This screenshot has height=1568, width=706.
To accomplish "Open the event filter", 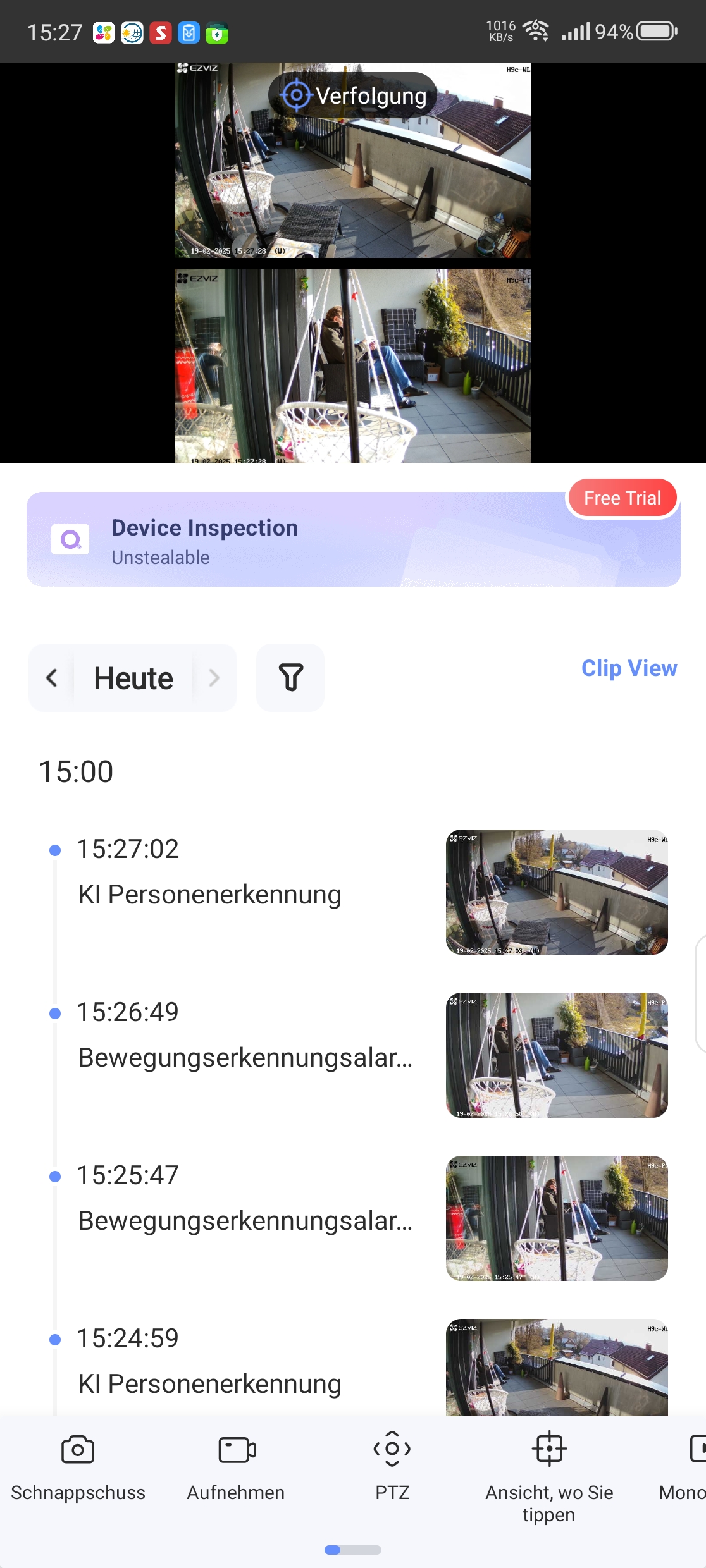I will (x=290, y=678).
